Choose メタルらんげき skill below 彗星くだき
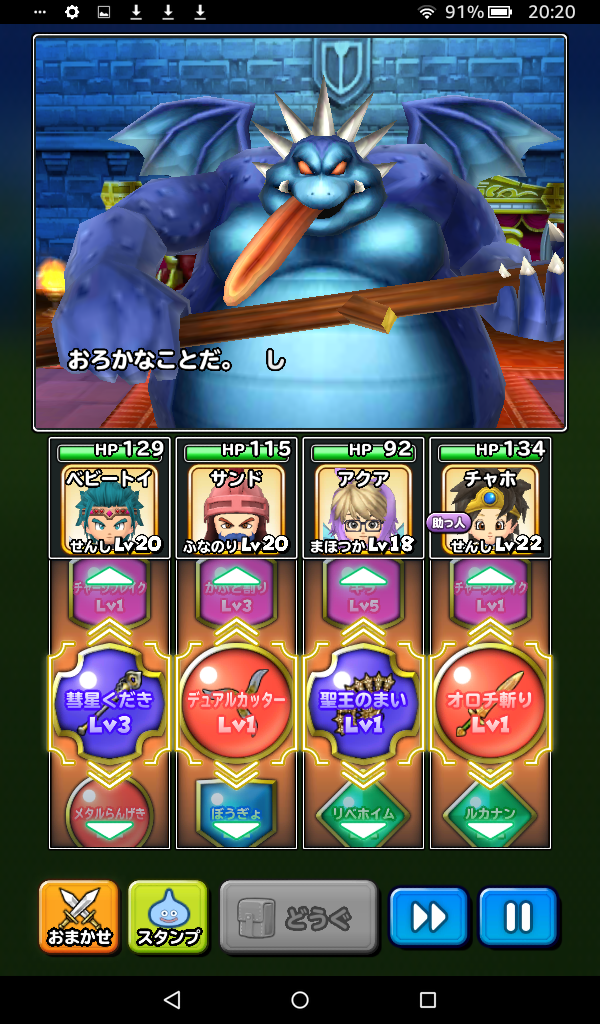The width and height of the screenshot is (600, 1024). (x=109, y=810)
